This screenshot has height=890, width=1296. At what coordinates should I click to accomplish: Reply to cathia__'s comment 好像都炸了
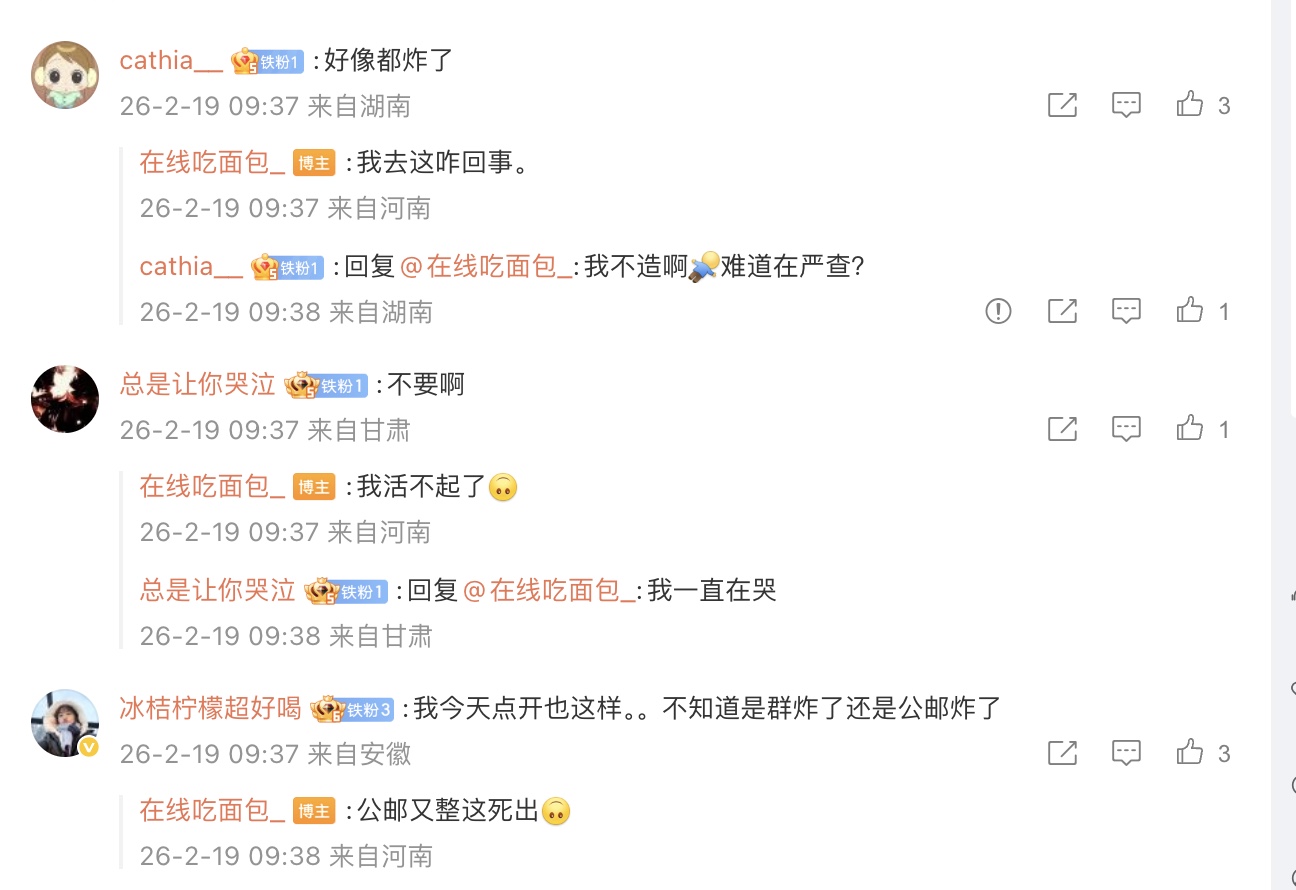pyautogui.click(x=1127, y=105)
